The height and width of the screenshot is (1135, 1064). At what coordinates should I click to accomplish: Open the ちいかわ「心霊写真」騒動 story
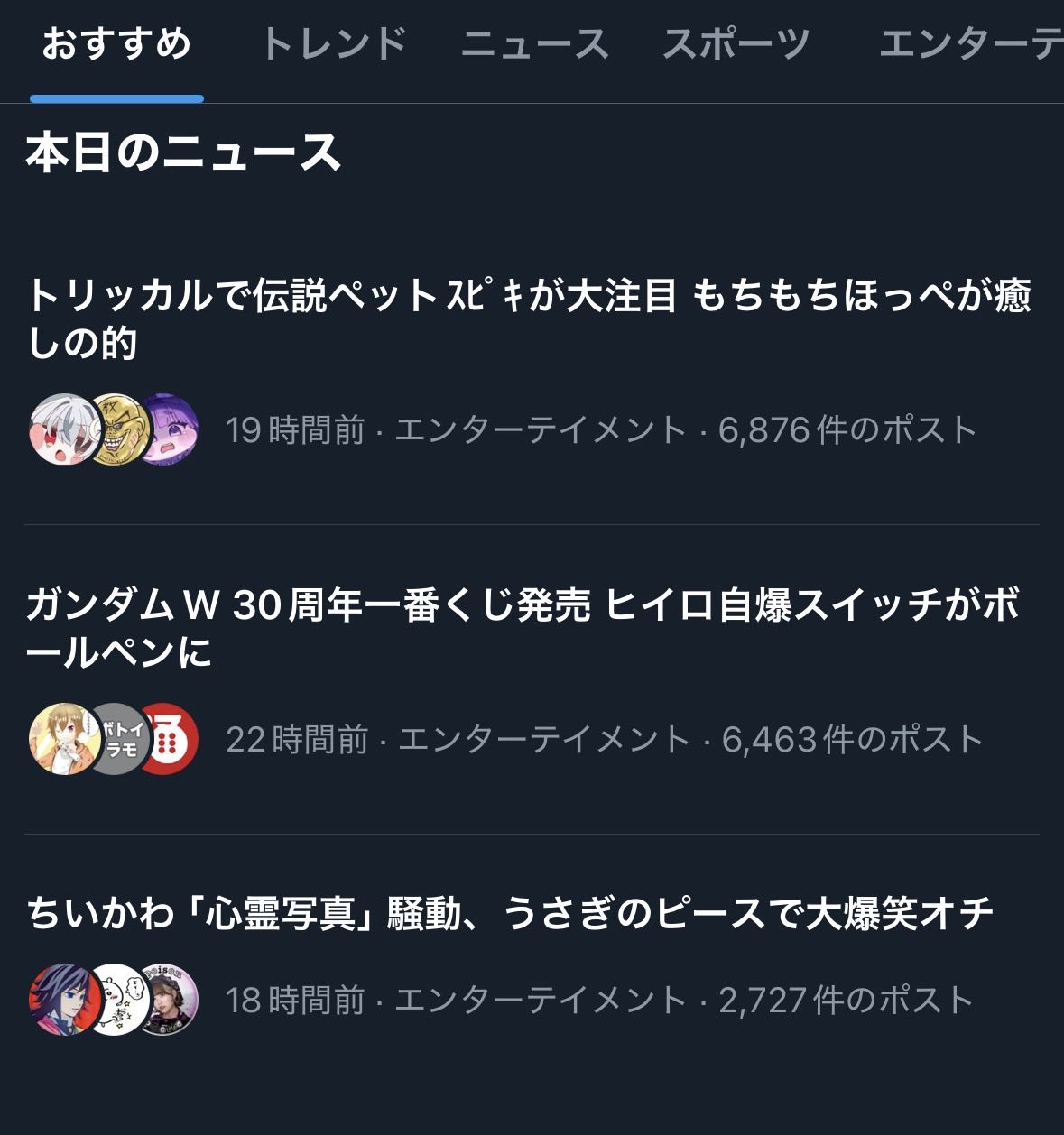click(x=510, y=914)
